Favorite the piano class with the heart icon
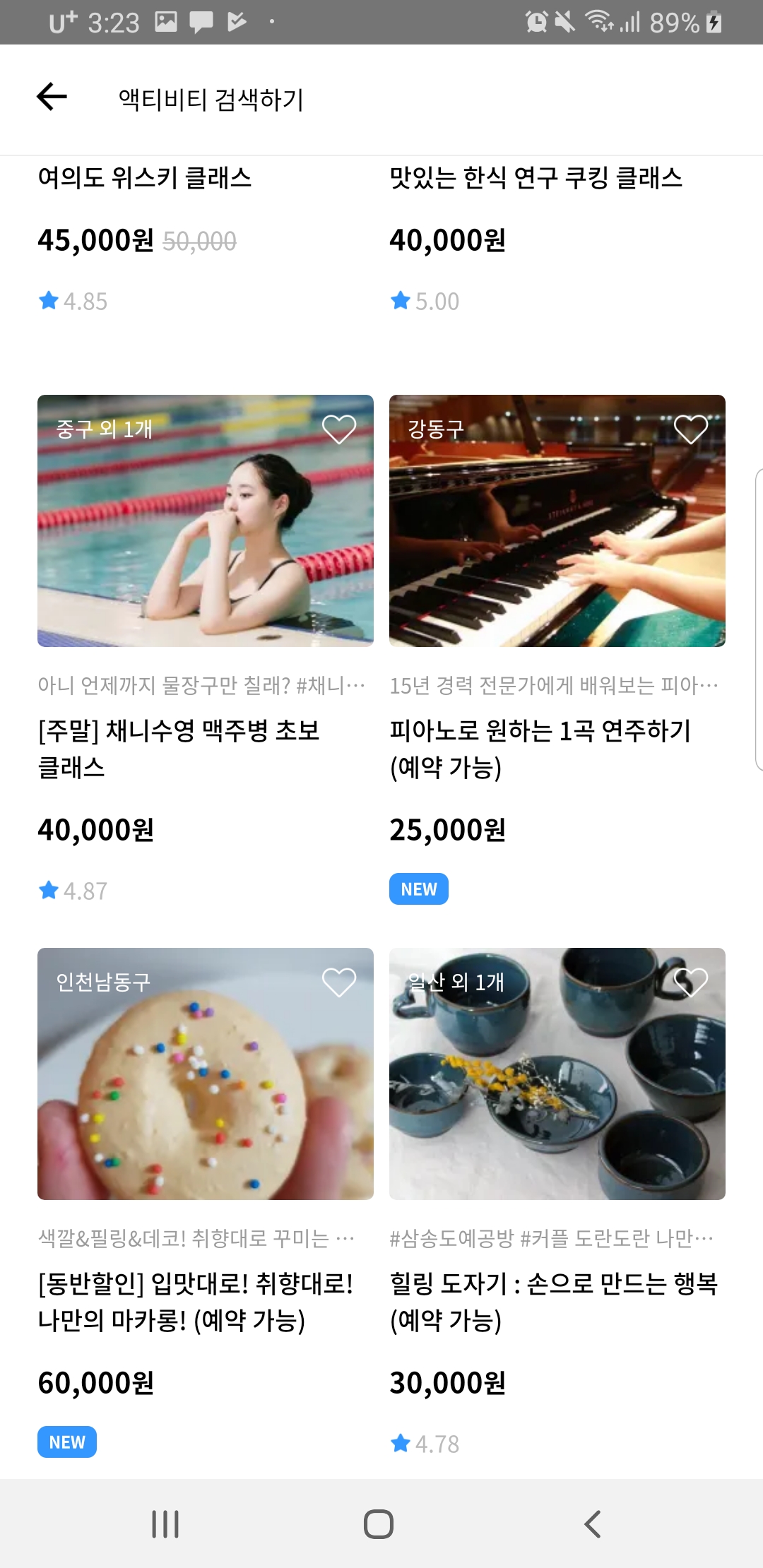The width and height of the screenshot is (763, 1568). (691, 428)
